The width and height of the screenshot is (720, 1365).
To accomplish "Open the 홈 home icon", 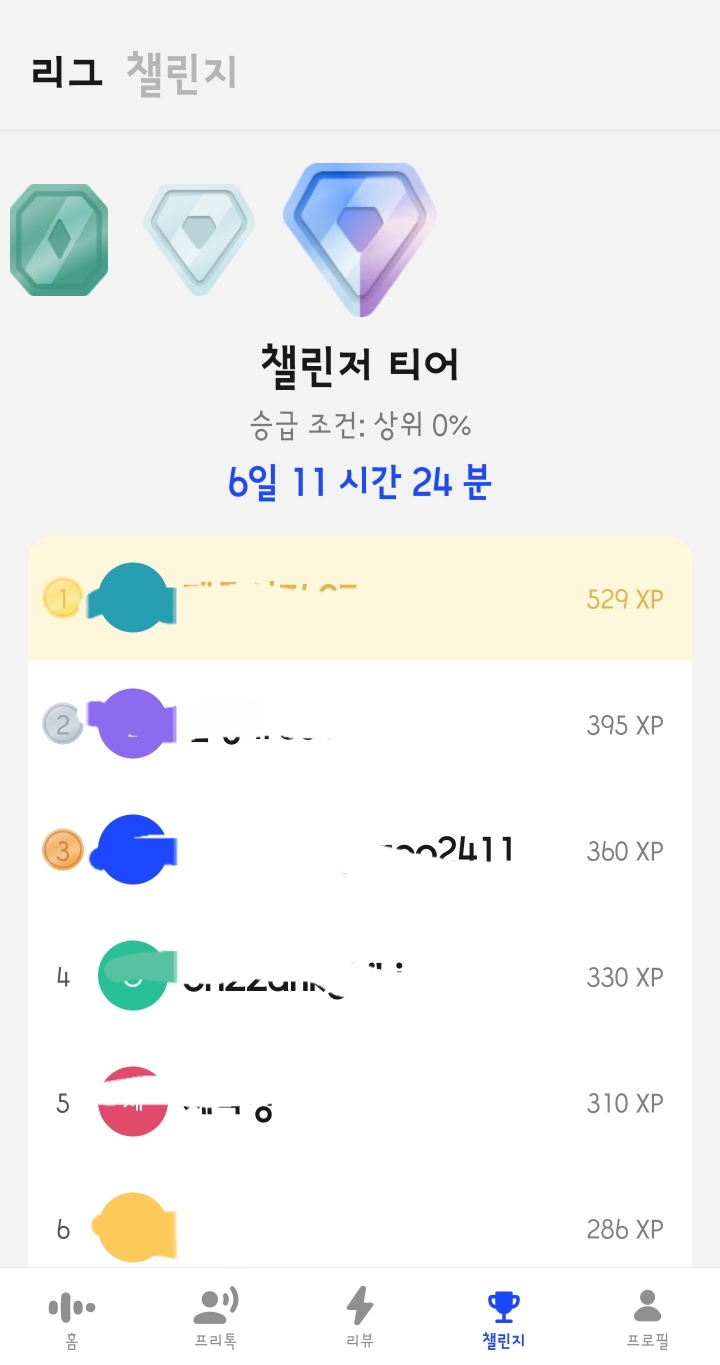I will pos(72,1313).
